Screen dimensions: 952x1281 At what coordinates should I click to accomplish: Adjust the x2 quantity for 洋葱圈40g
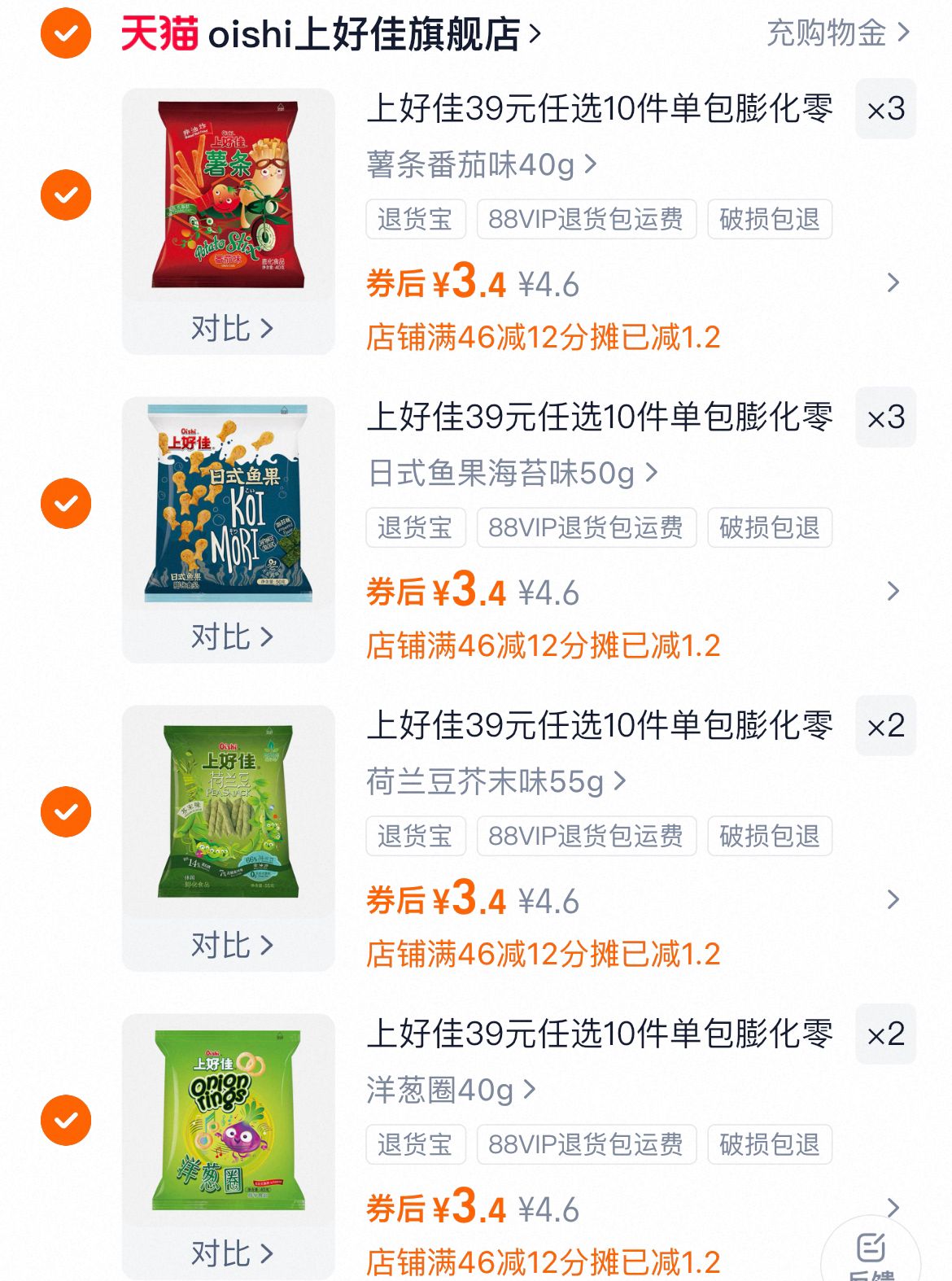coord(885,1034)
